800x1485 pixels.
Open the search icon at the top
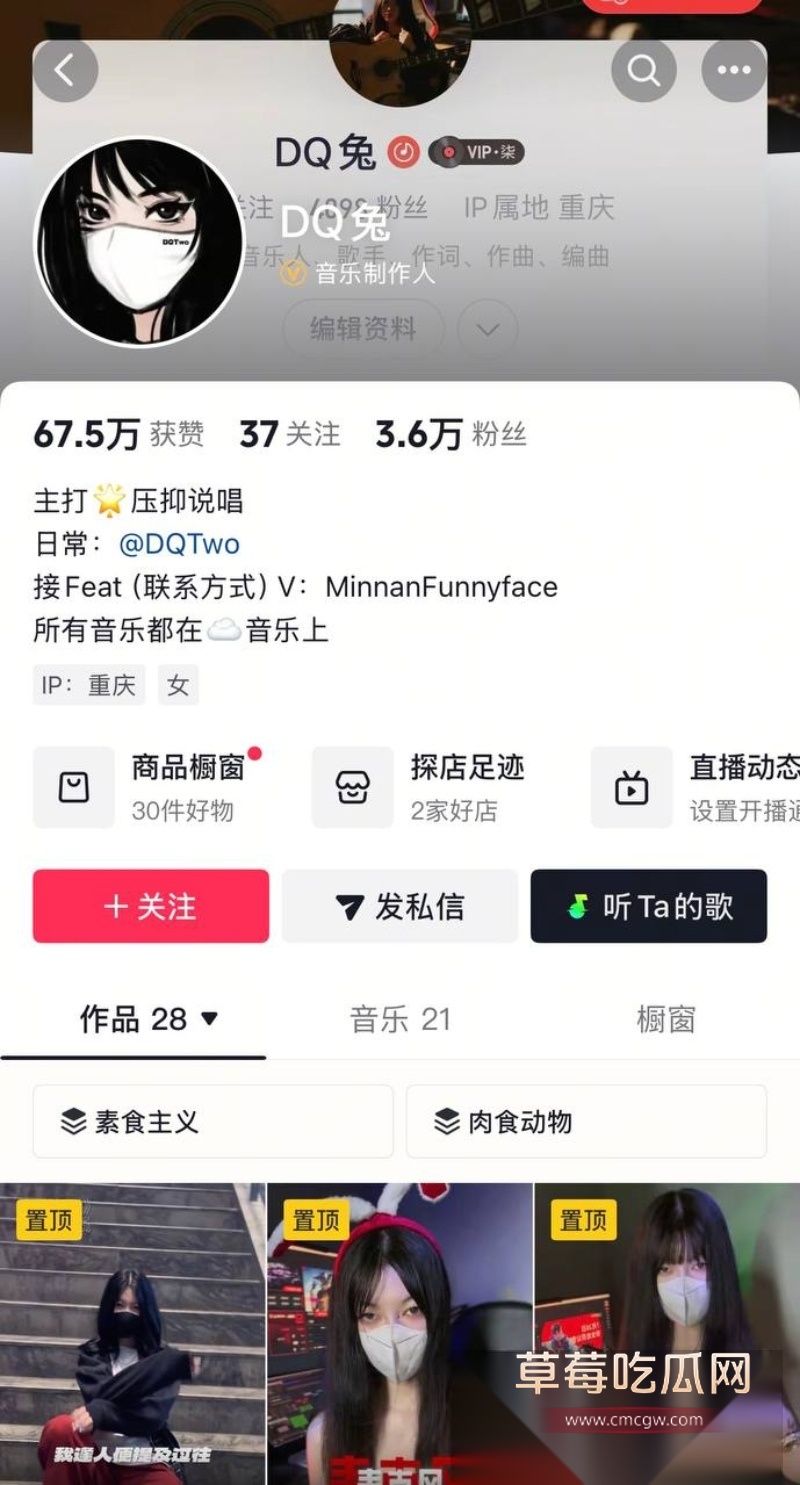pyautogui.click(x=643, y=70)
